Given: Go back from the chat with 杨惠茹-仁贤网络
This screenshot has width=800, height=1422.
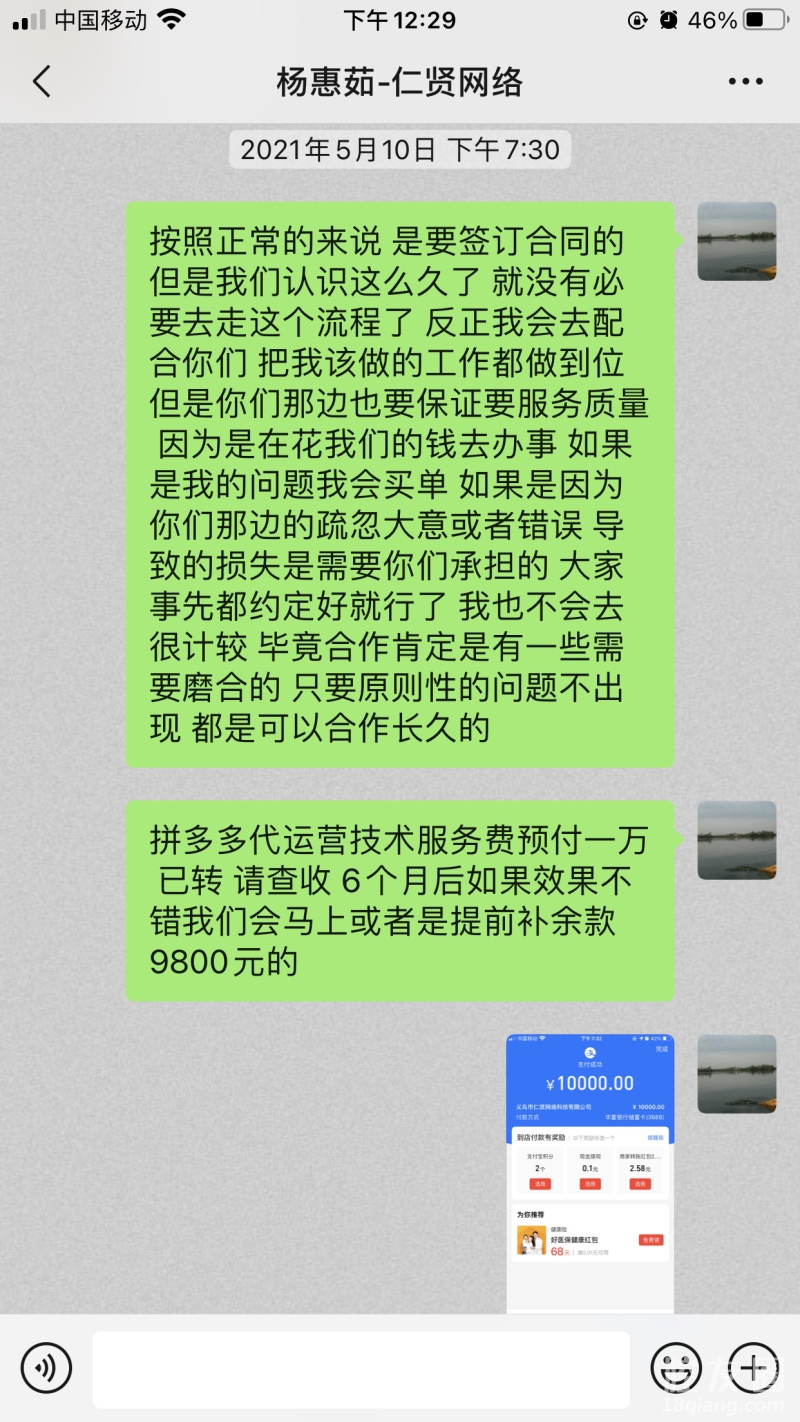Looking at the screenshot, I should (x=42, y=82).
